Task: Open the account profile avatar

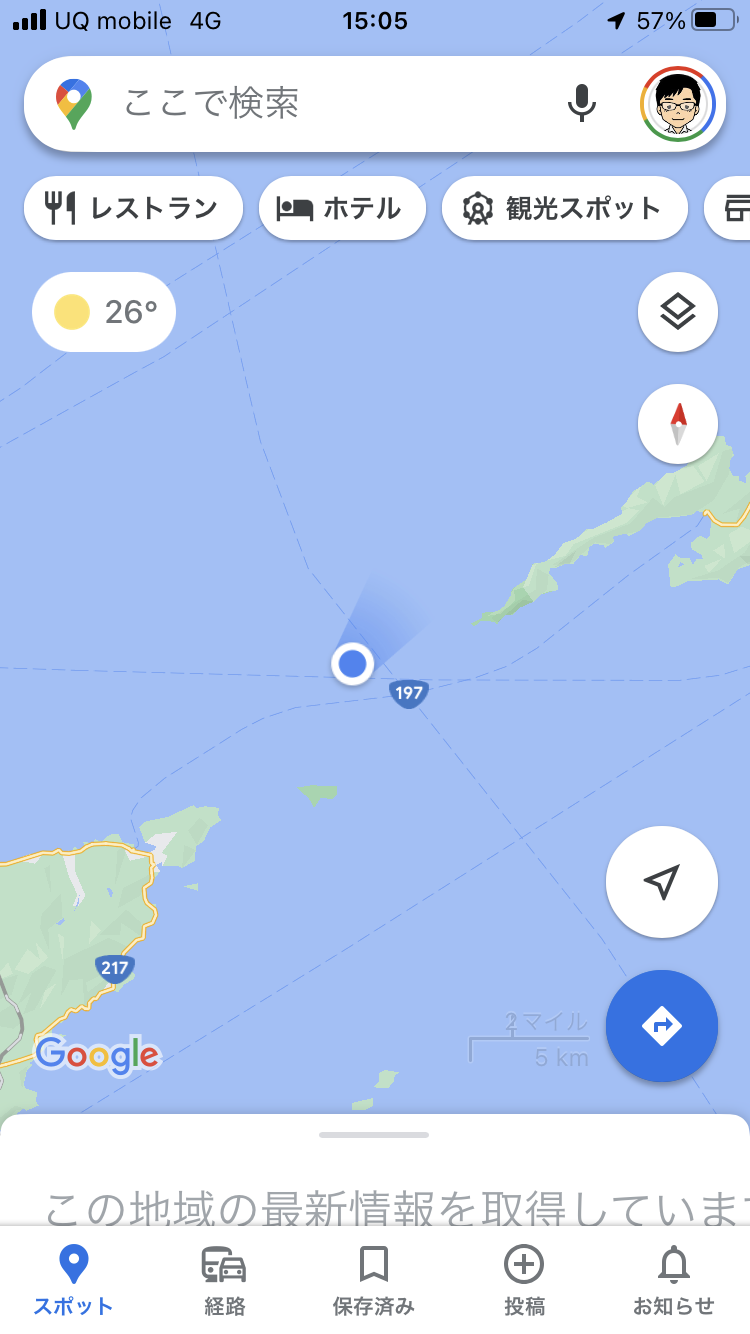Action: click(677, 103)
